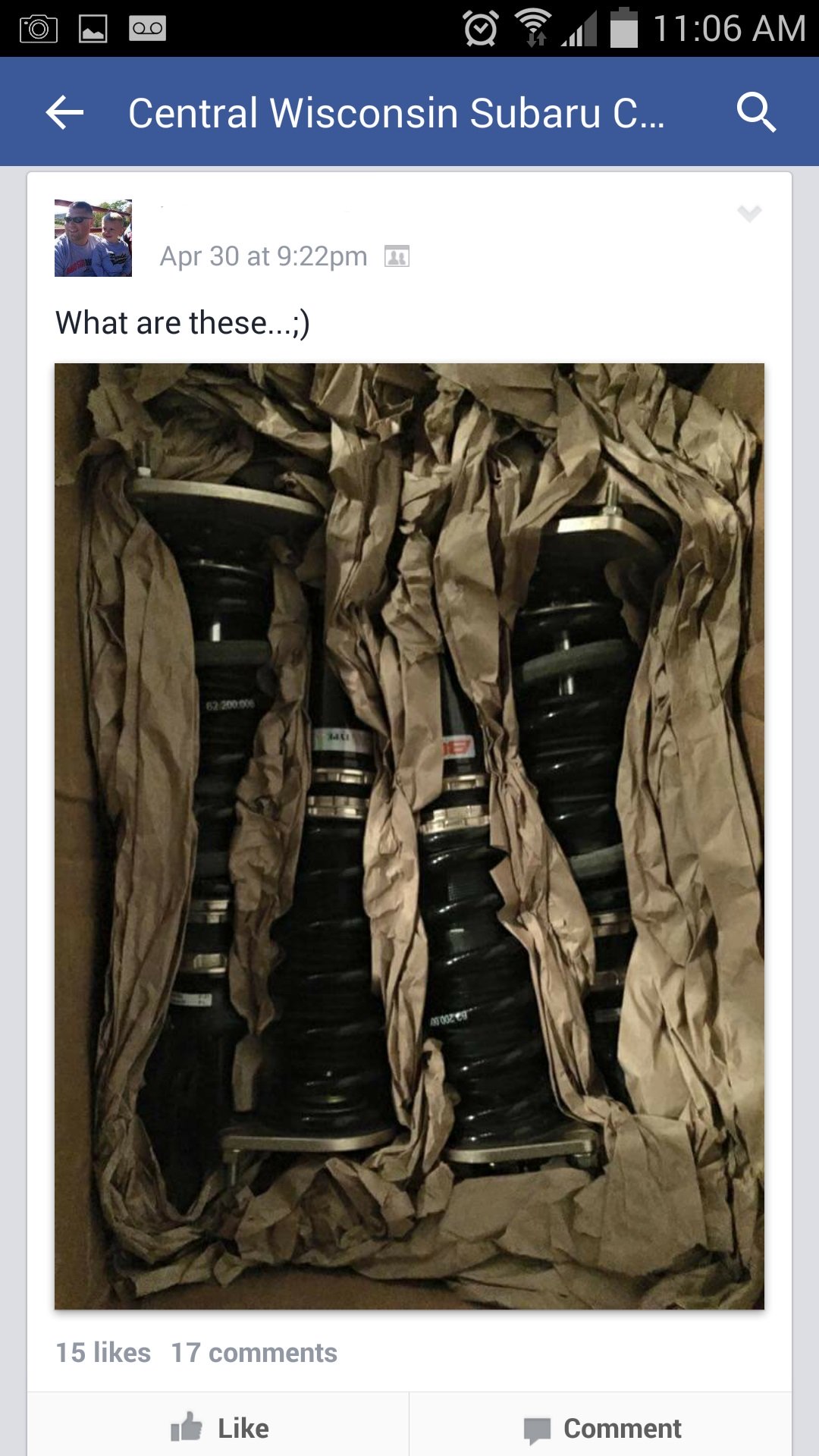
Task: Open the 17 comments
Action: pos(254,1353)
